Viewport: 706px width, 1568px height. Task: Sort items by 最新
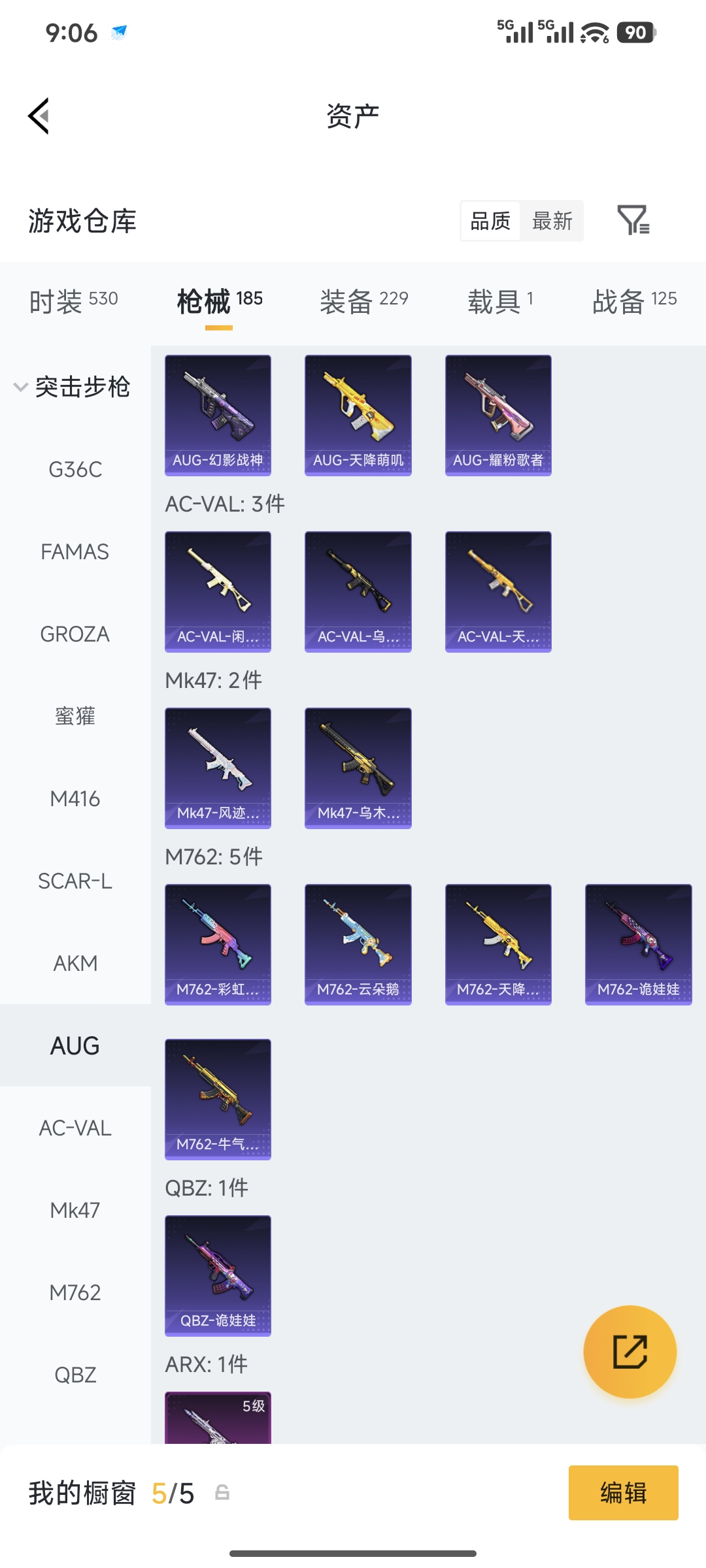point(552,221)
